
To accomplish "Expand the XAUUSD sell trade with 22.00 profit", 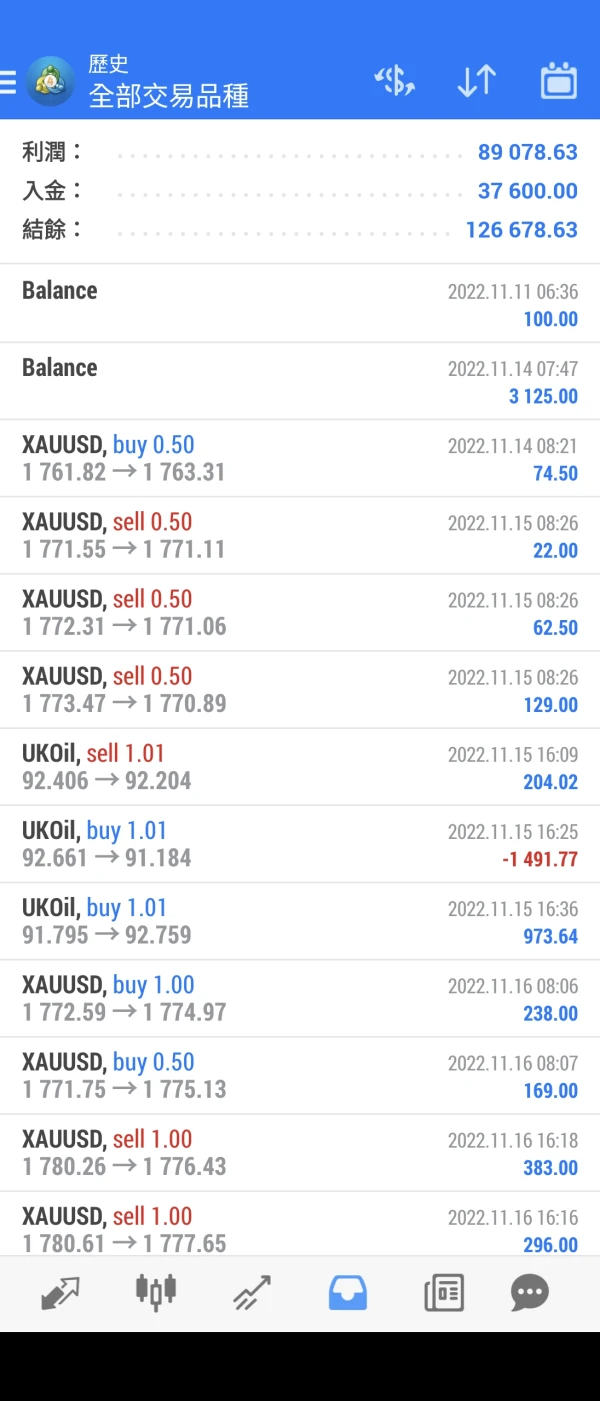I will [300, 535].
